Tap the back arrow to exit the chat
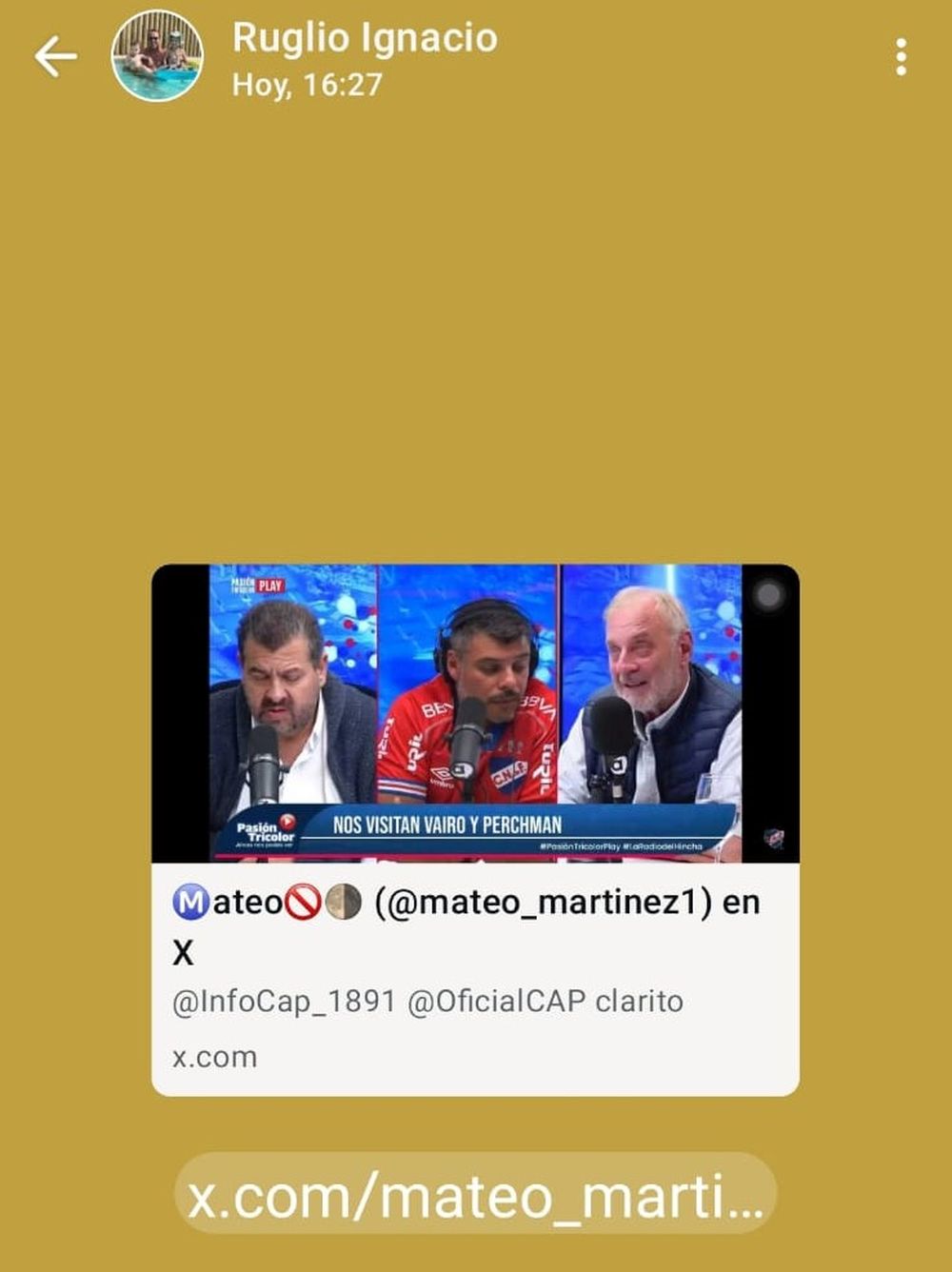Image resolution: width=952 pixels, height=1272 pixels. click(57, 57)
